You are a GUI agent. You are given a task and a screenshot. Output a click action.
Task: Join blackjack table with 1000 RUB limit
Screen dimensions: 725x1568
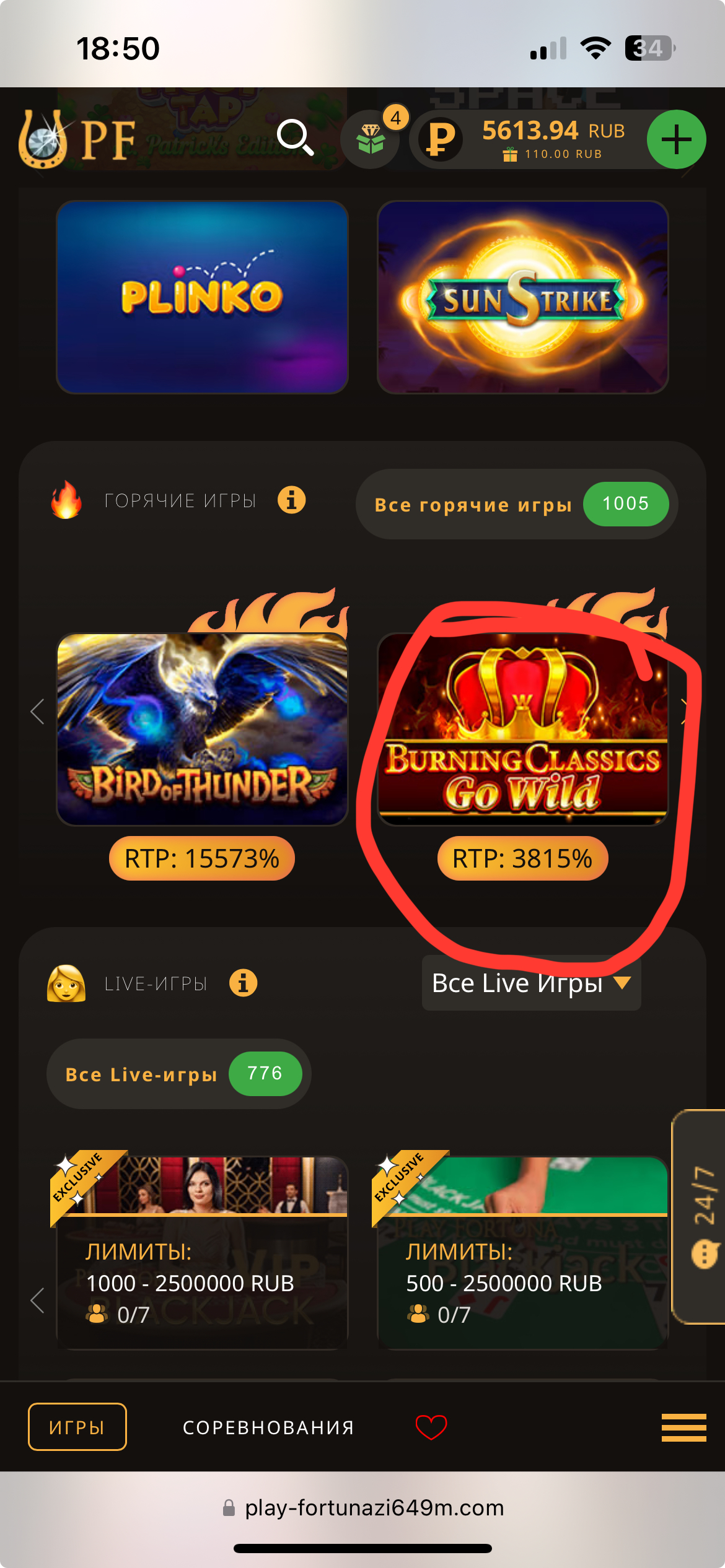(202, 1252)
